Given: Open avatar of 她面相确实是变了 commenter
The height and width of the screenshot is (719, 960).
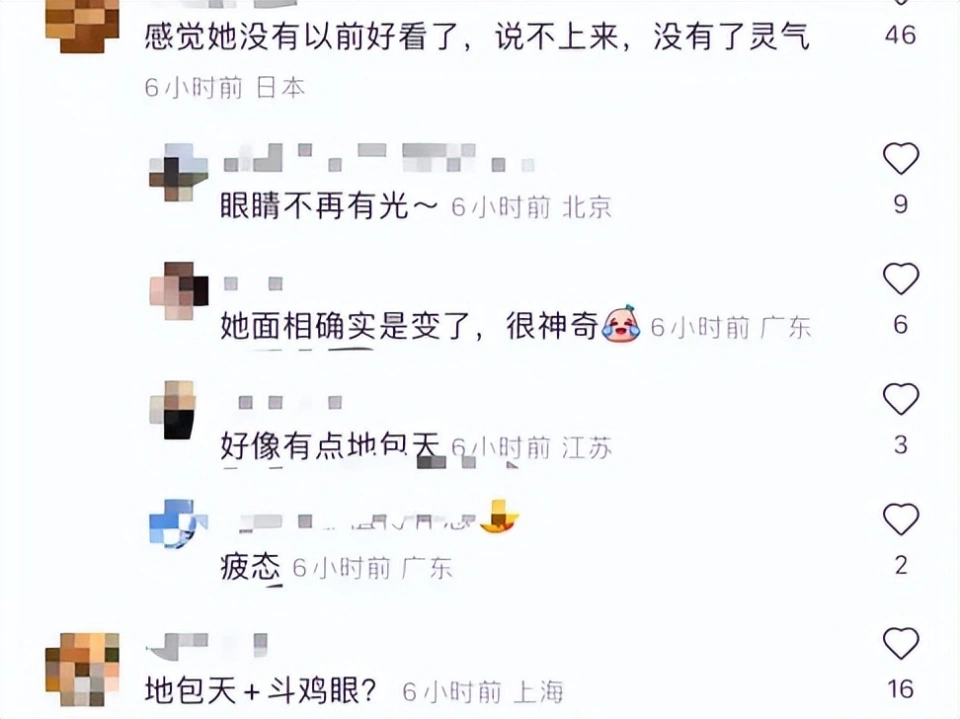Looking at the screenshot, I should pyautogui.click(x=178, y=290).
